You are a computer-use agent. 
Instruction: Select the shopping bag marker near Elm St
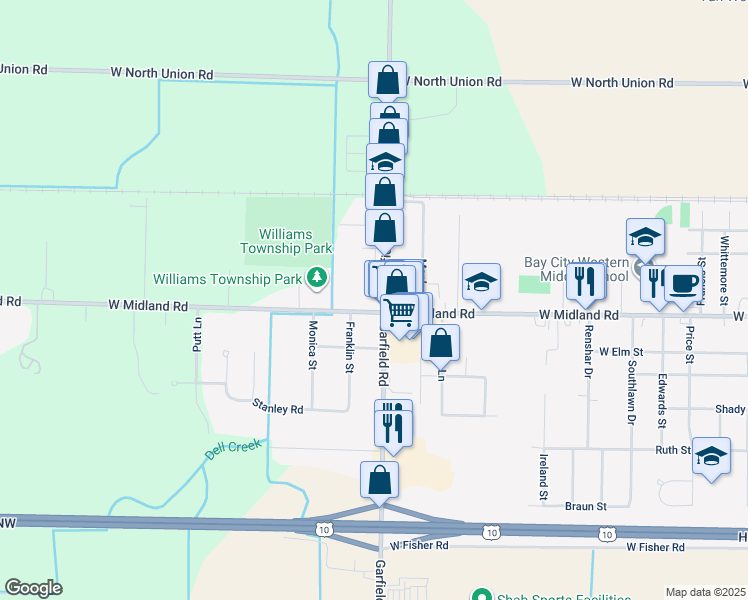tap(440, 343)
